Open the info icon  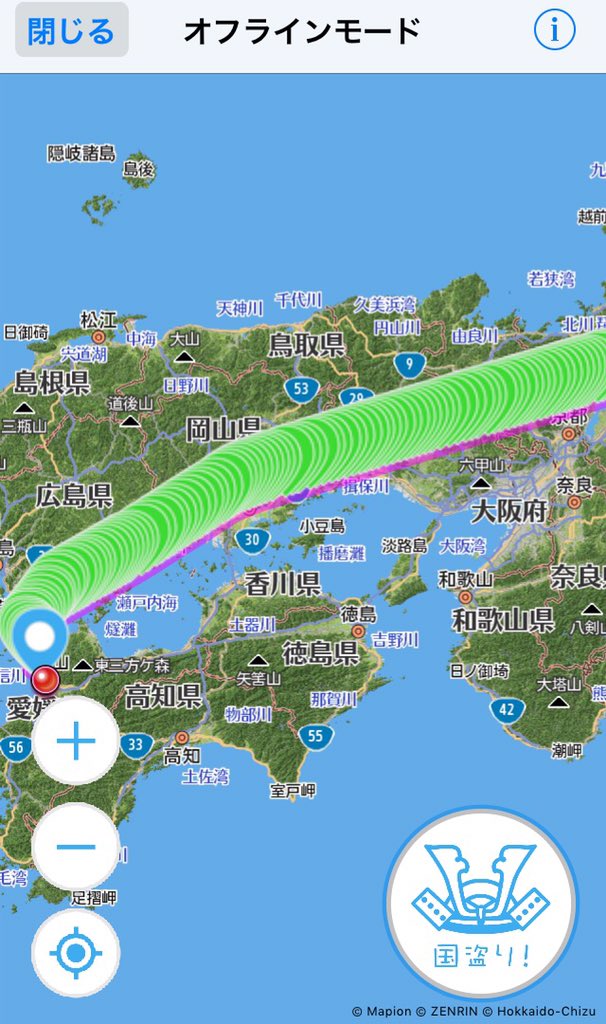coord(554,29)
